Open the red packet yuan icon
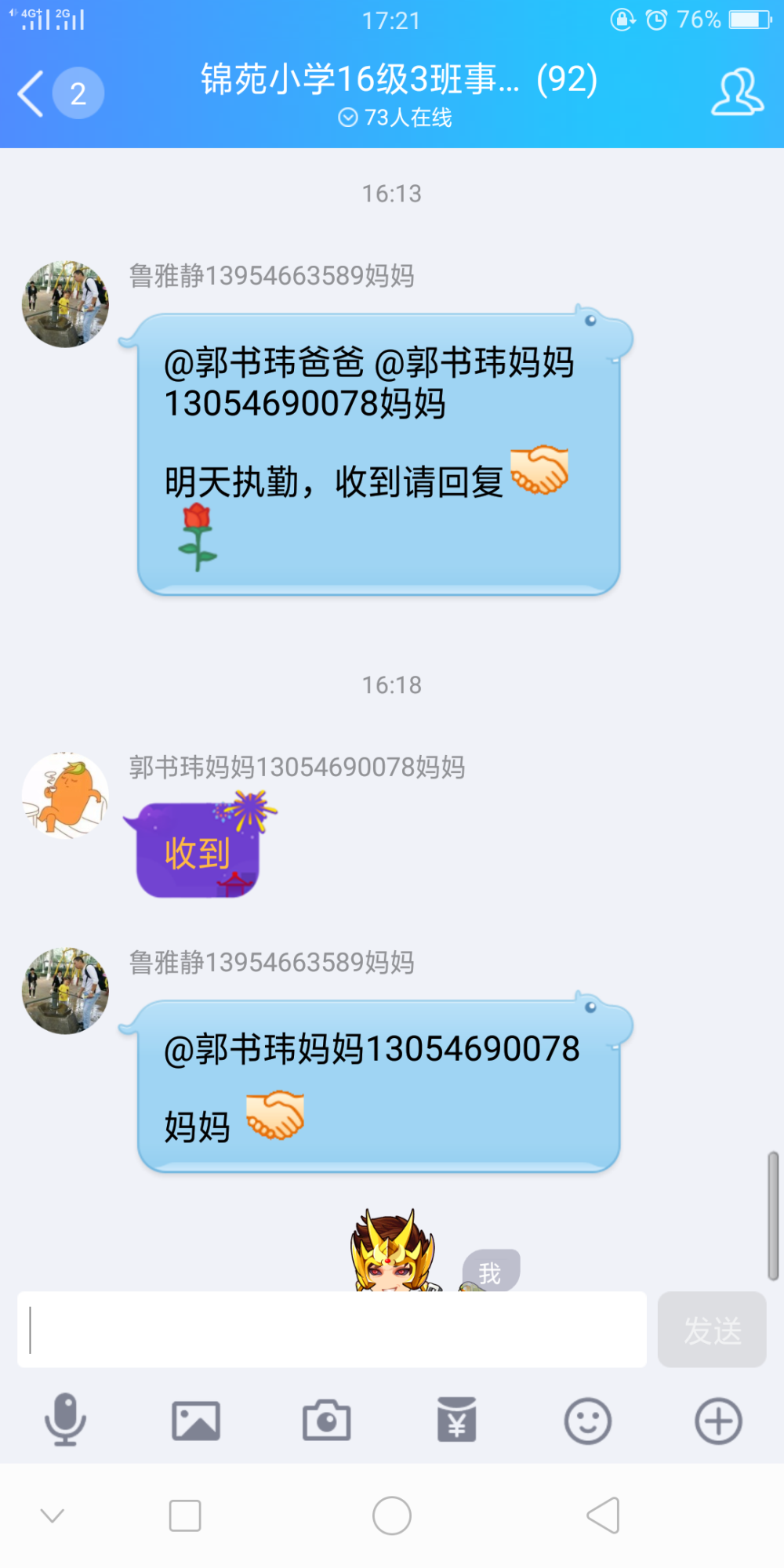This screenshot has height=1568, width=784. 457,1420
